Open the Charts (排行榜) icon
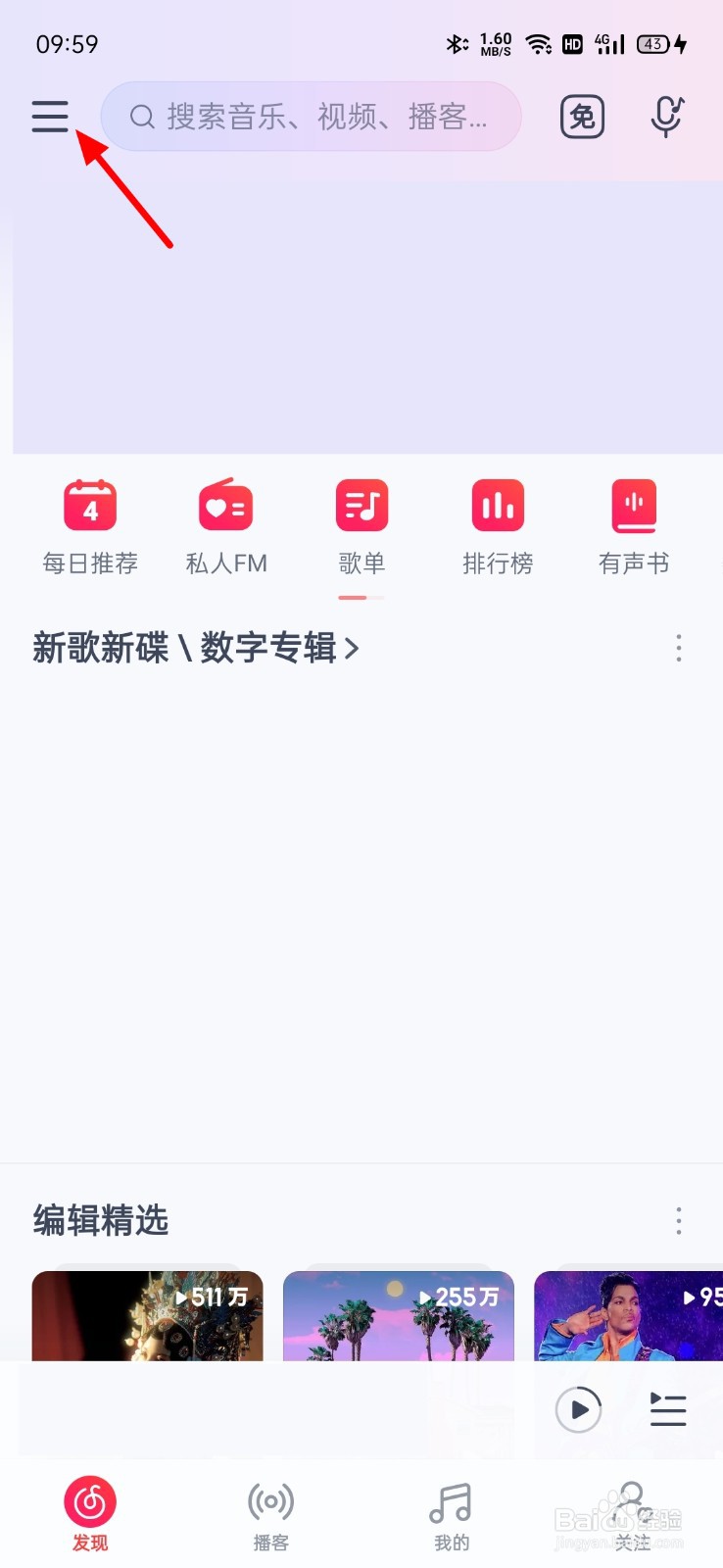723x1568 pixels. [x=498, y=524]
